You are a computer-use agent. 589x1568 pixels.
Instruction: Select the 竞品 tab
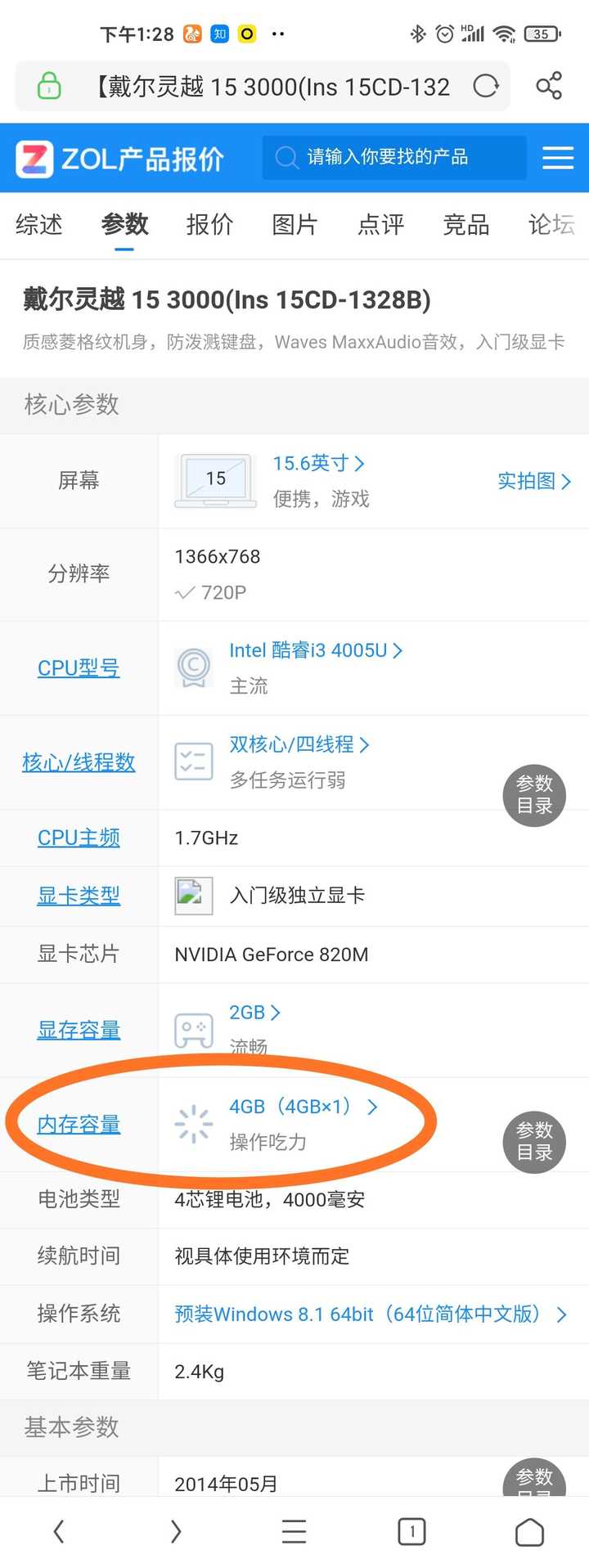coord(466,224)
